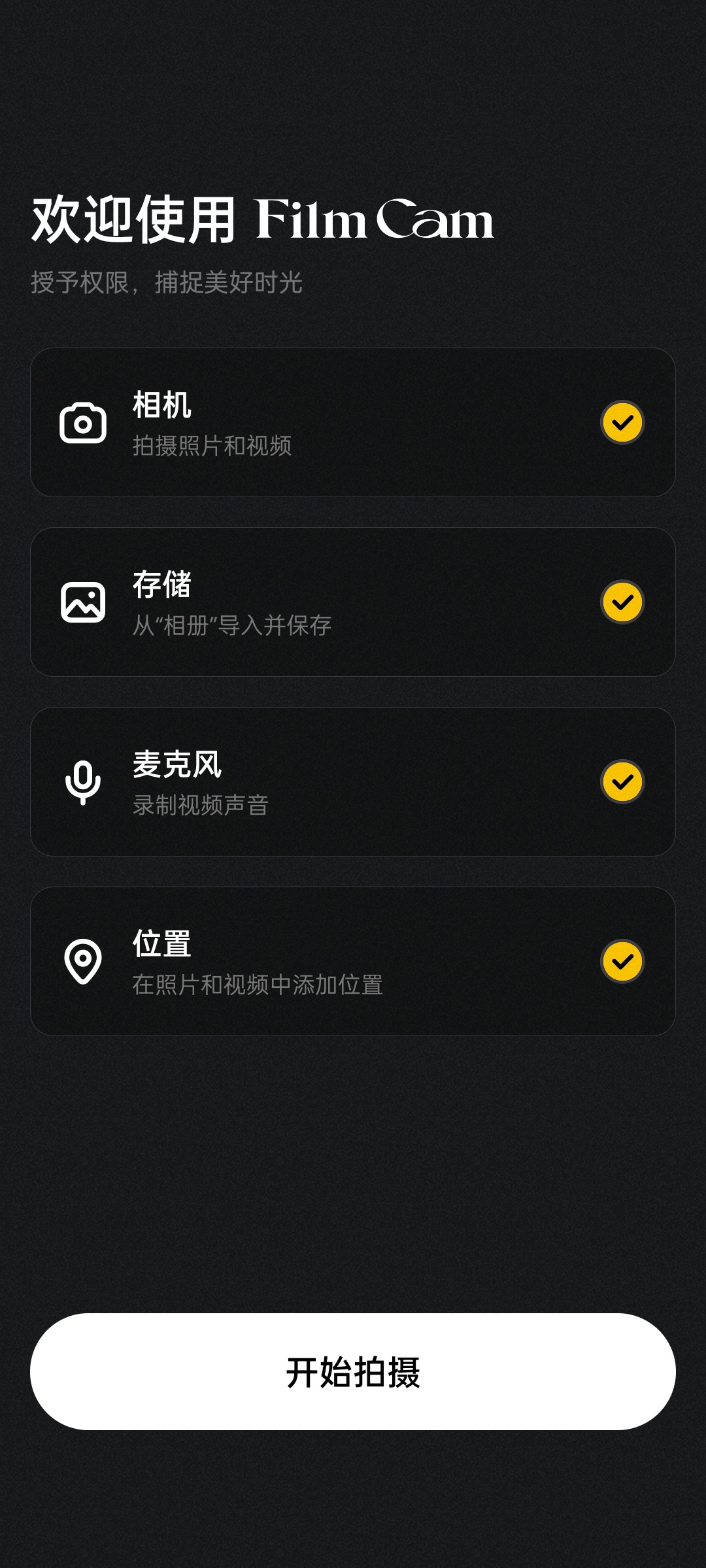Viewport: 706px width, 1568px height.
Task: Toggle the 相机 permission checkmark
Action: point(622,423)
